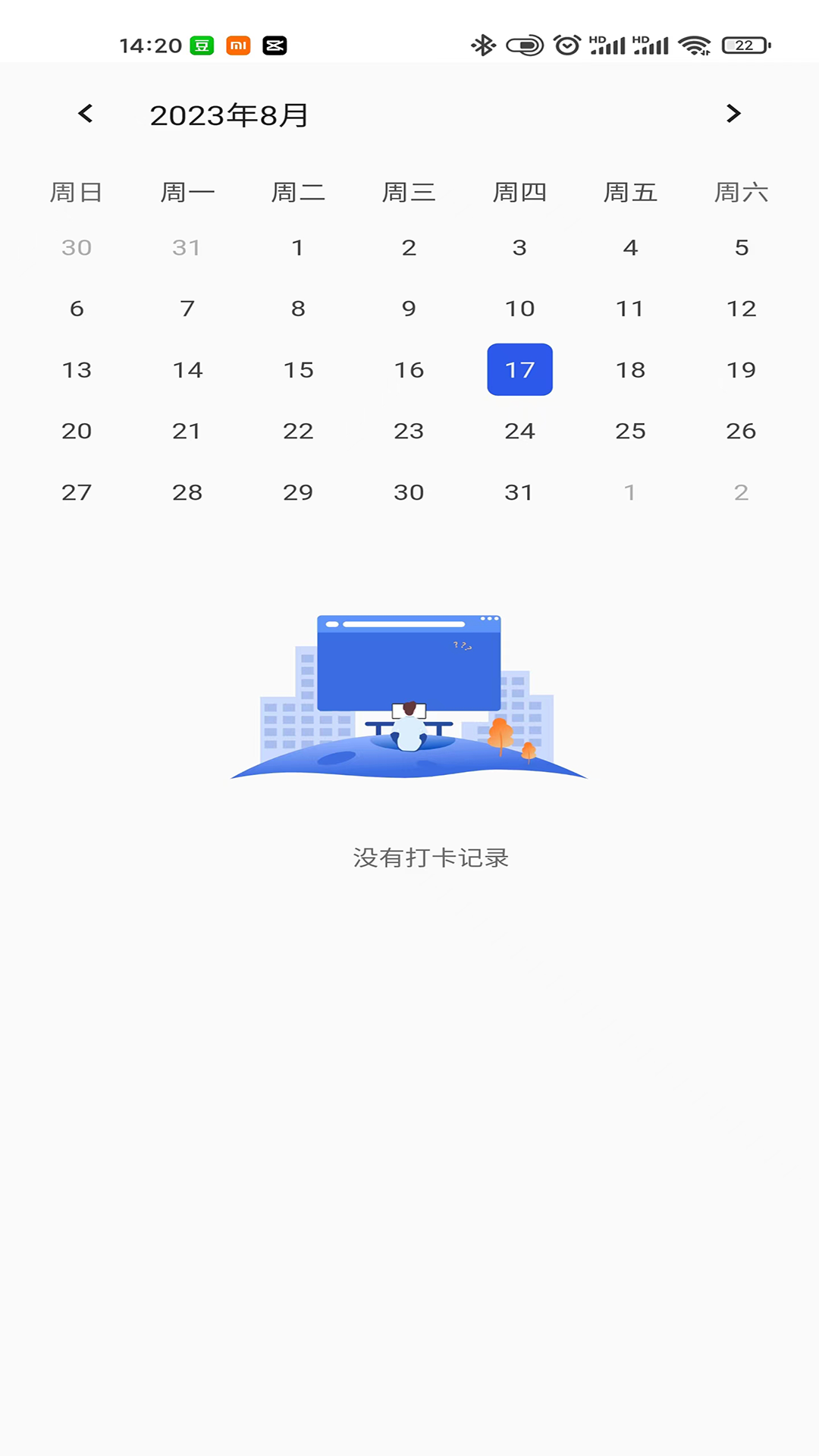
Task: Select August 31 on the calendar
Action: (x=519, y=492)
